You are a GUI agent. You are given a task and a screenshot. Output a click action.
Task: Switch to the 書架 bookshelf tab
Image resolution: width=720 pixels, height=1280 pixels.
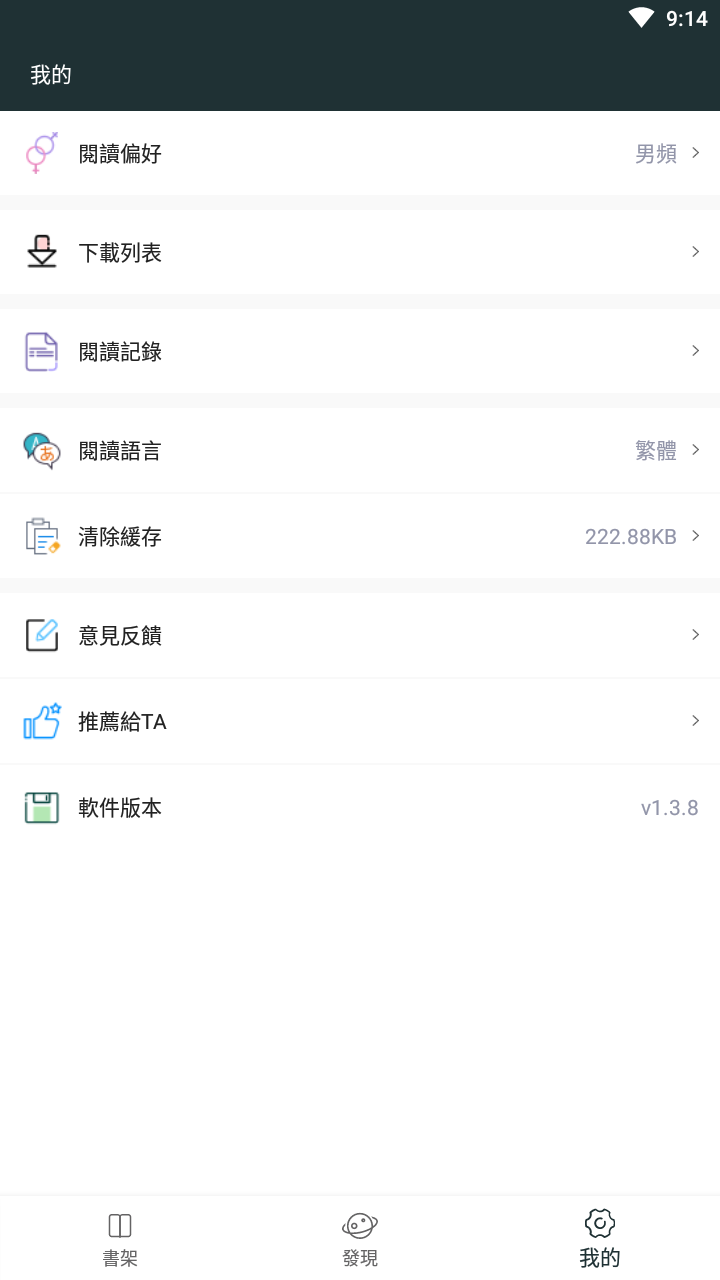point(120,1238)
